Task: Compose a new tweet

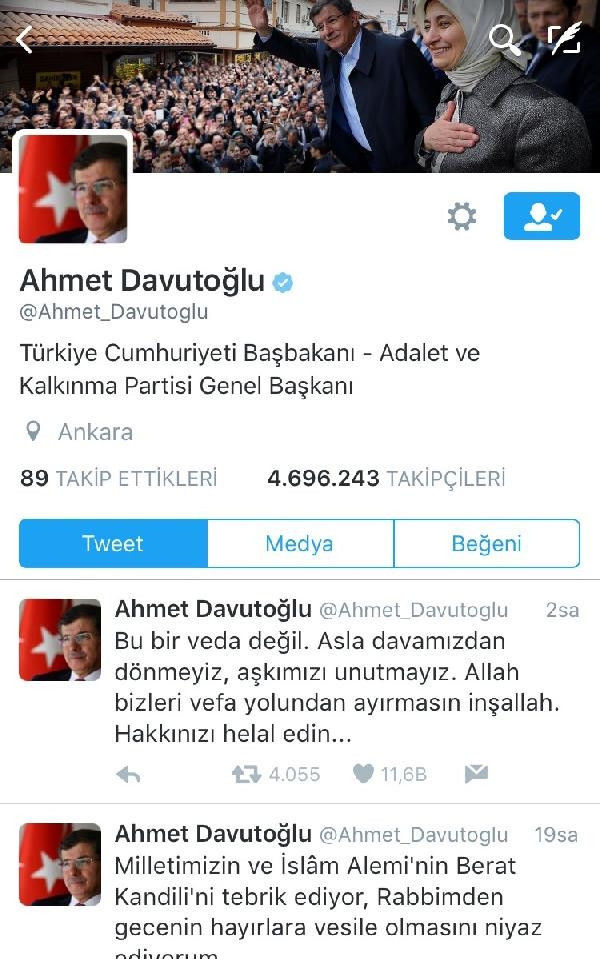Action: pyautogui.click(x=564, y=39)
